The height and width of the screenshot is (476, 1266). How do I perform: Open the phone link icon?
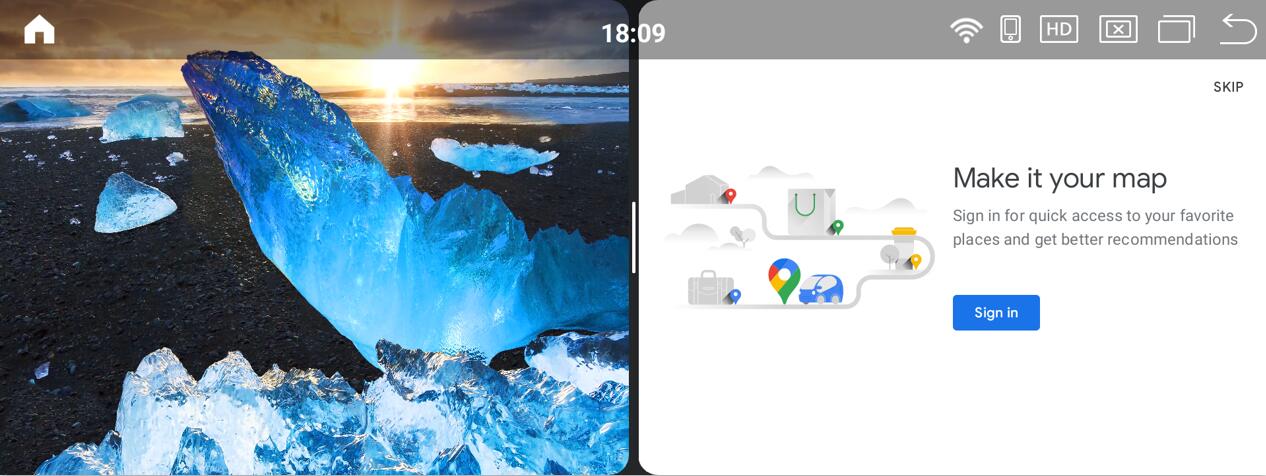(1010, 30)
